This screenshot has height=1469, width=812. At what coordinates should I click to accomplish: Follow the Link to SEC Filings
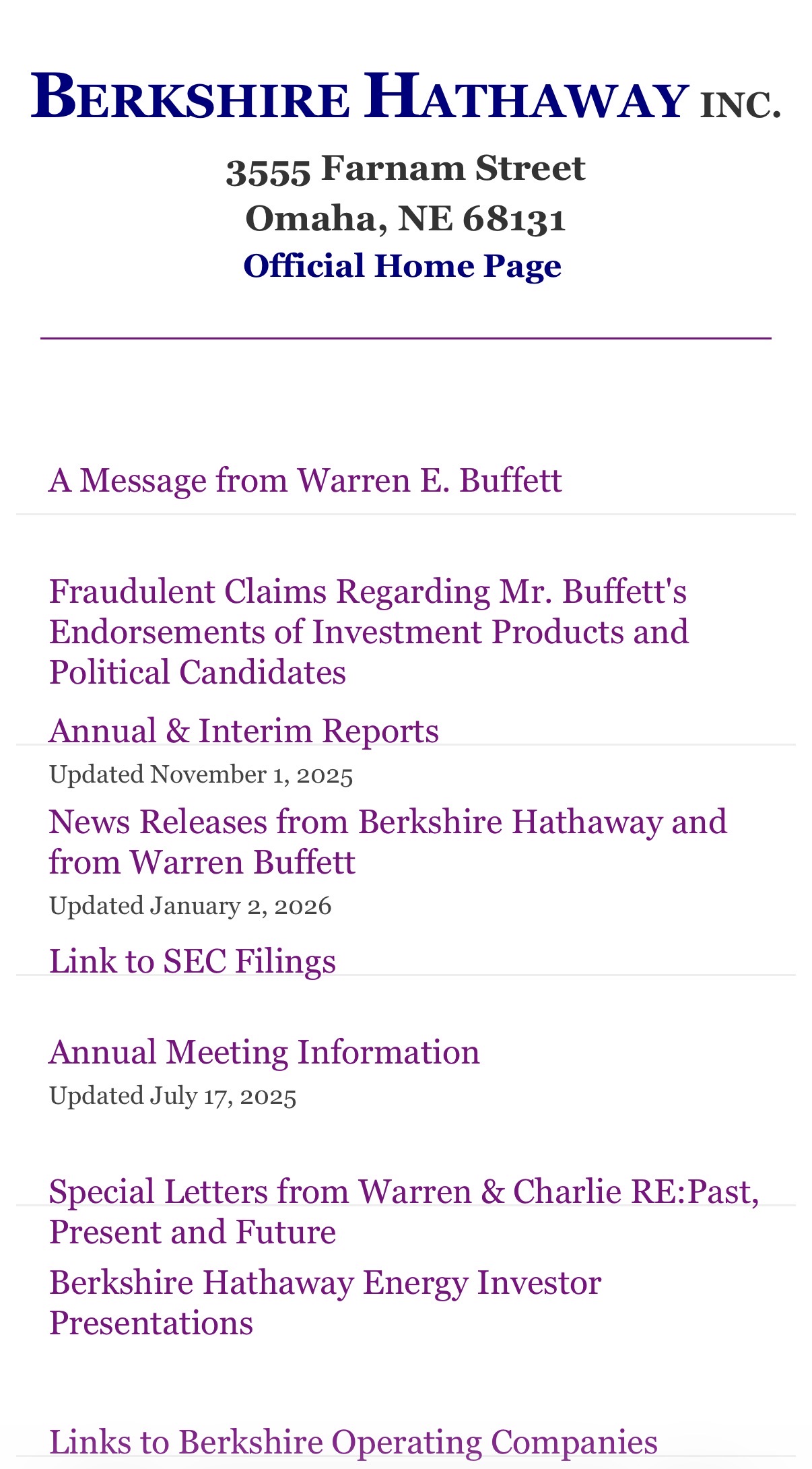[x=193, y=961]
